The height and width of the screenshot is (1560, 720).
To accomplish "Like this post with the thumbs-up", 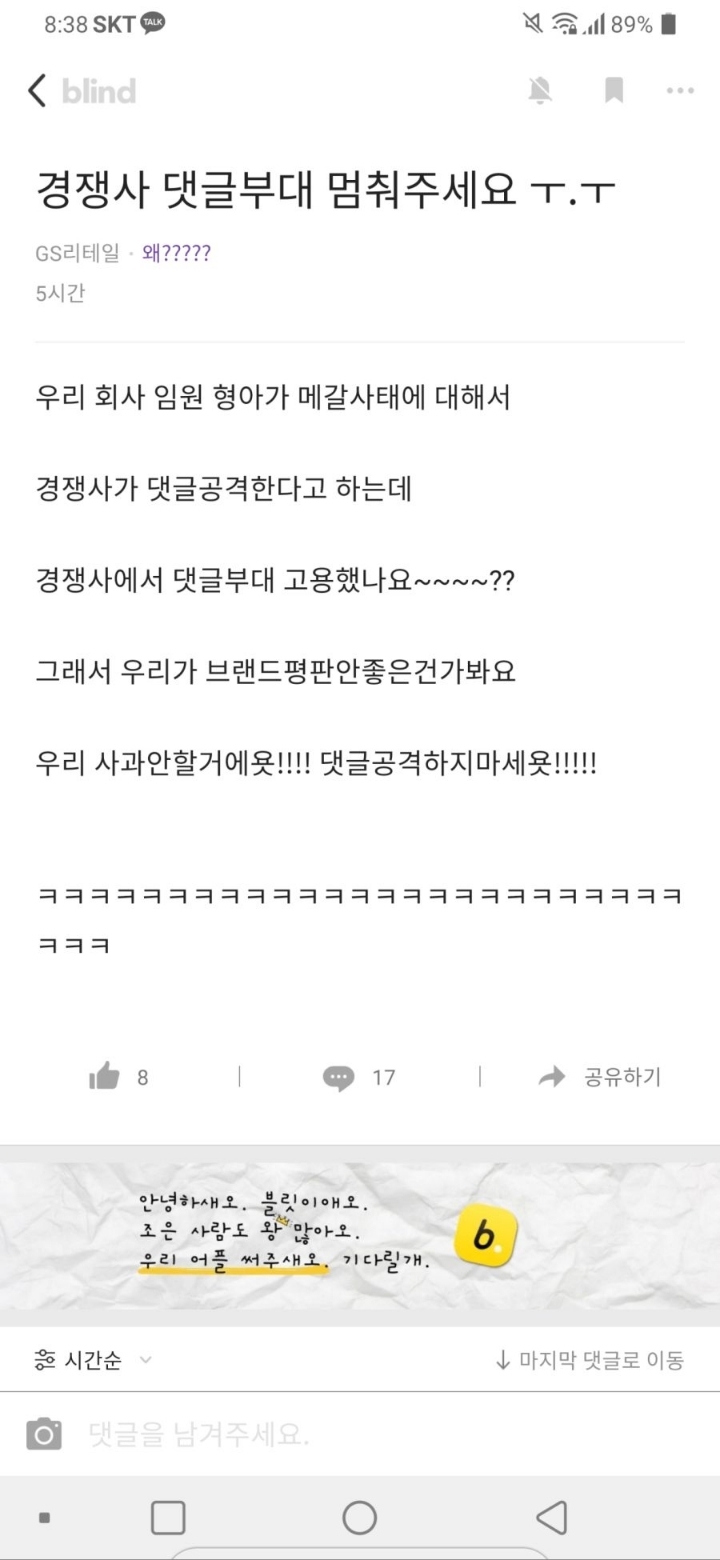I will (104, 1077).
